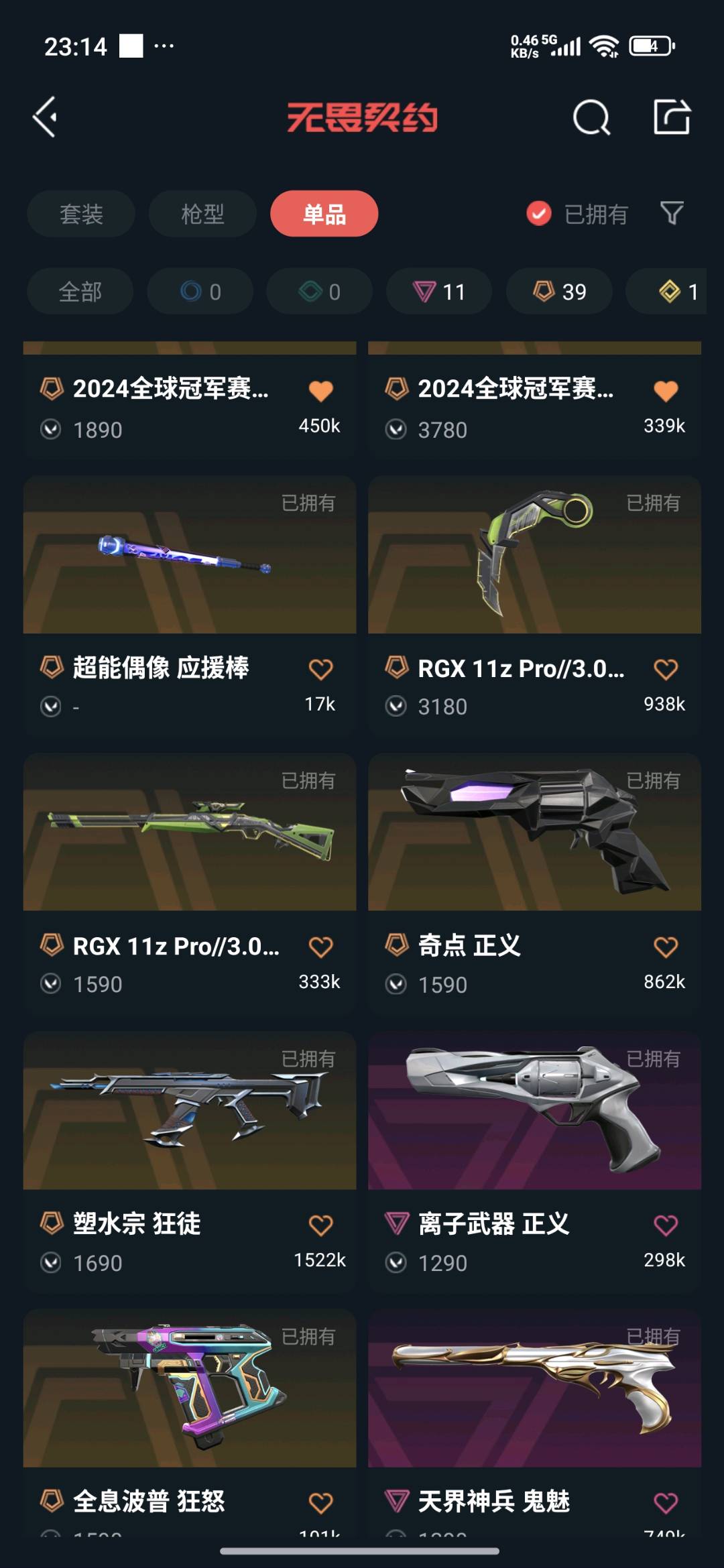Favorite the 离子武器 正义 skin
The width and height of the screenshot is (724, 1568).
[x=666, y=1225]
